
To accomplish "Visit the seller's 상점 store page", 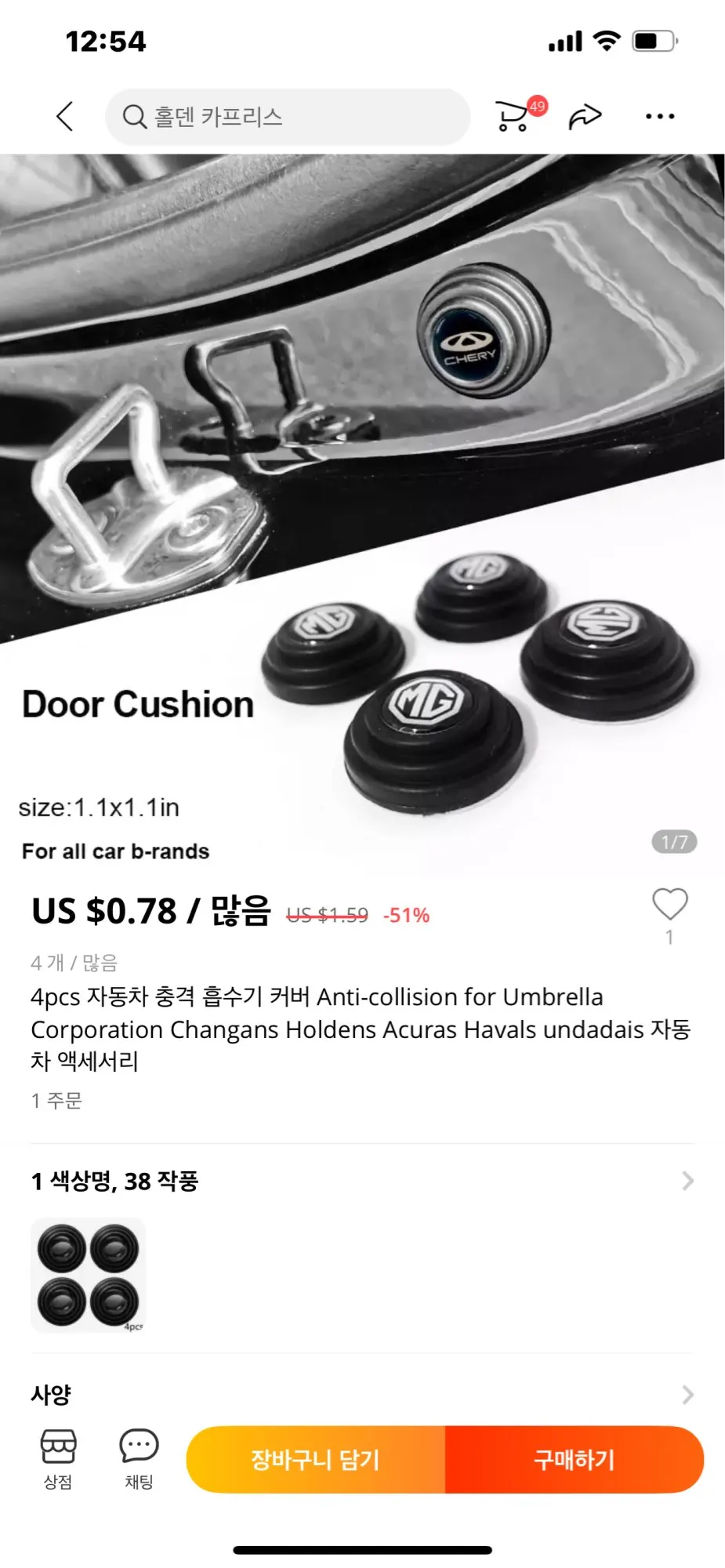I will (x=58, y=1458).
